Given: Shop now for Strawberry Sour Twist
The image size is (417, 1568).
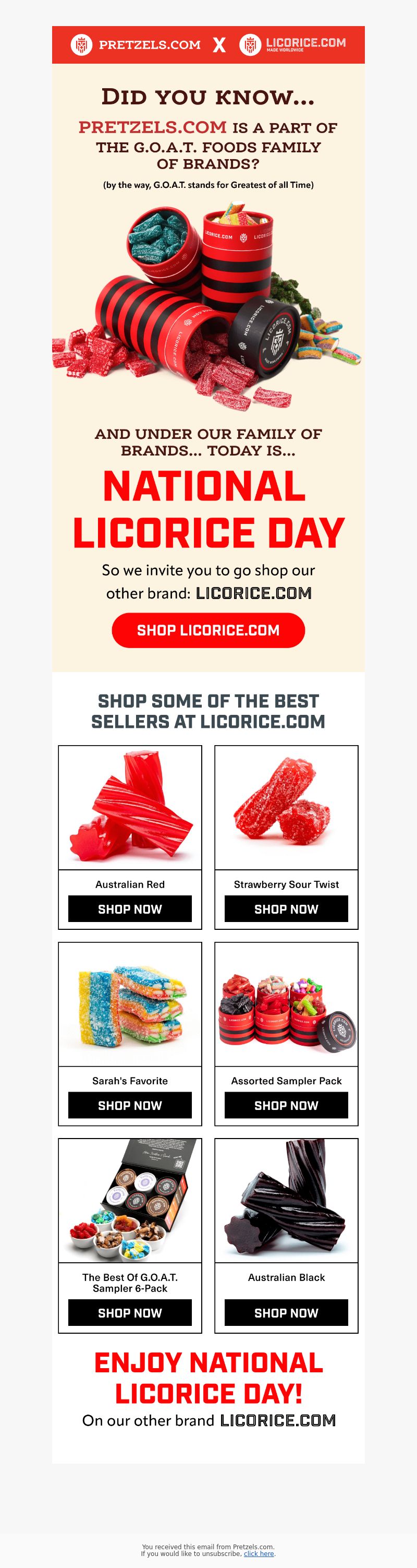Looking at the screenshot, I should (x=286, y=909).
